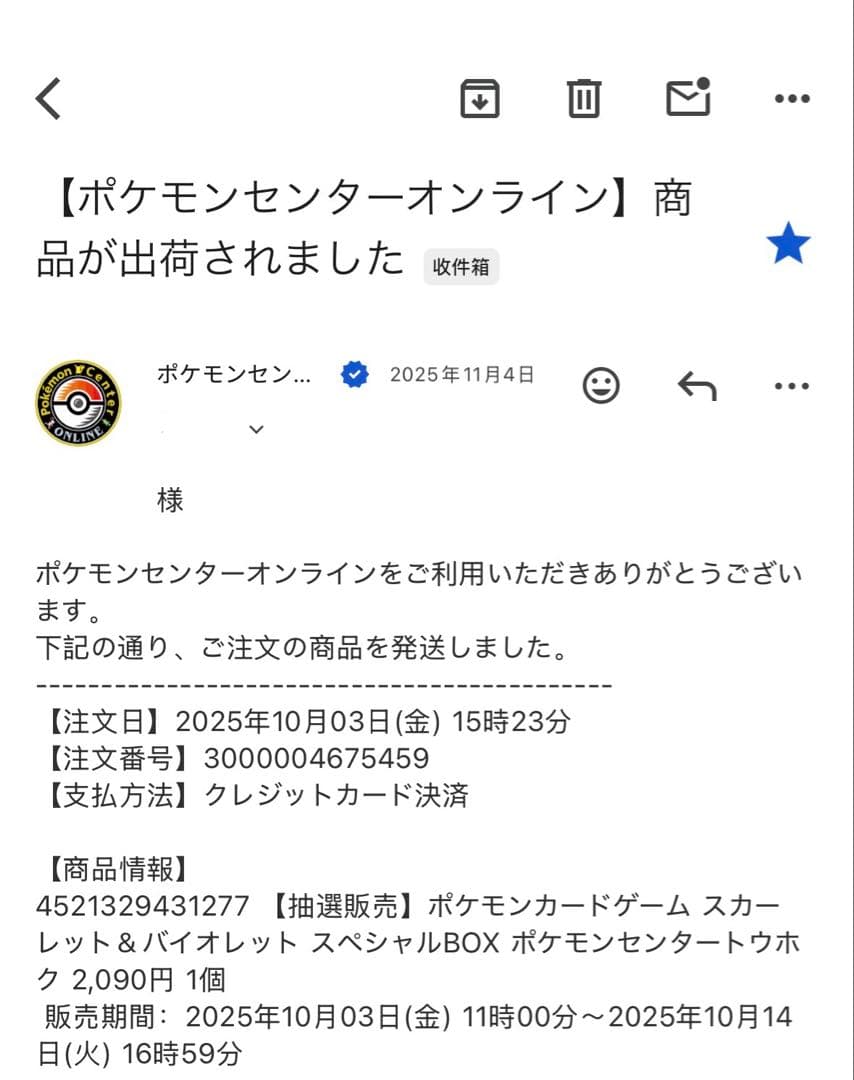854x1080 pixels.
Task: Expand recipient details with the chevron
Action: coord(256,428)
